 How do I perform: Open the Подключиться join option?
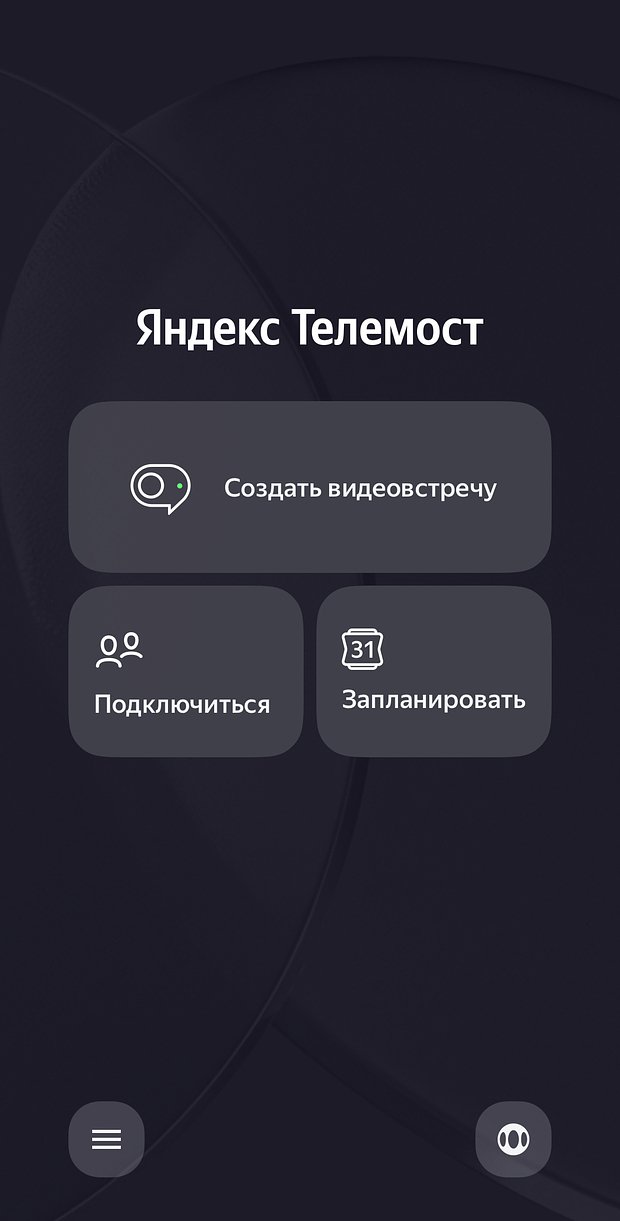185,671
